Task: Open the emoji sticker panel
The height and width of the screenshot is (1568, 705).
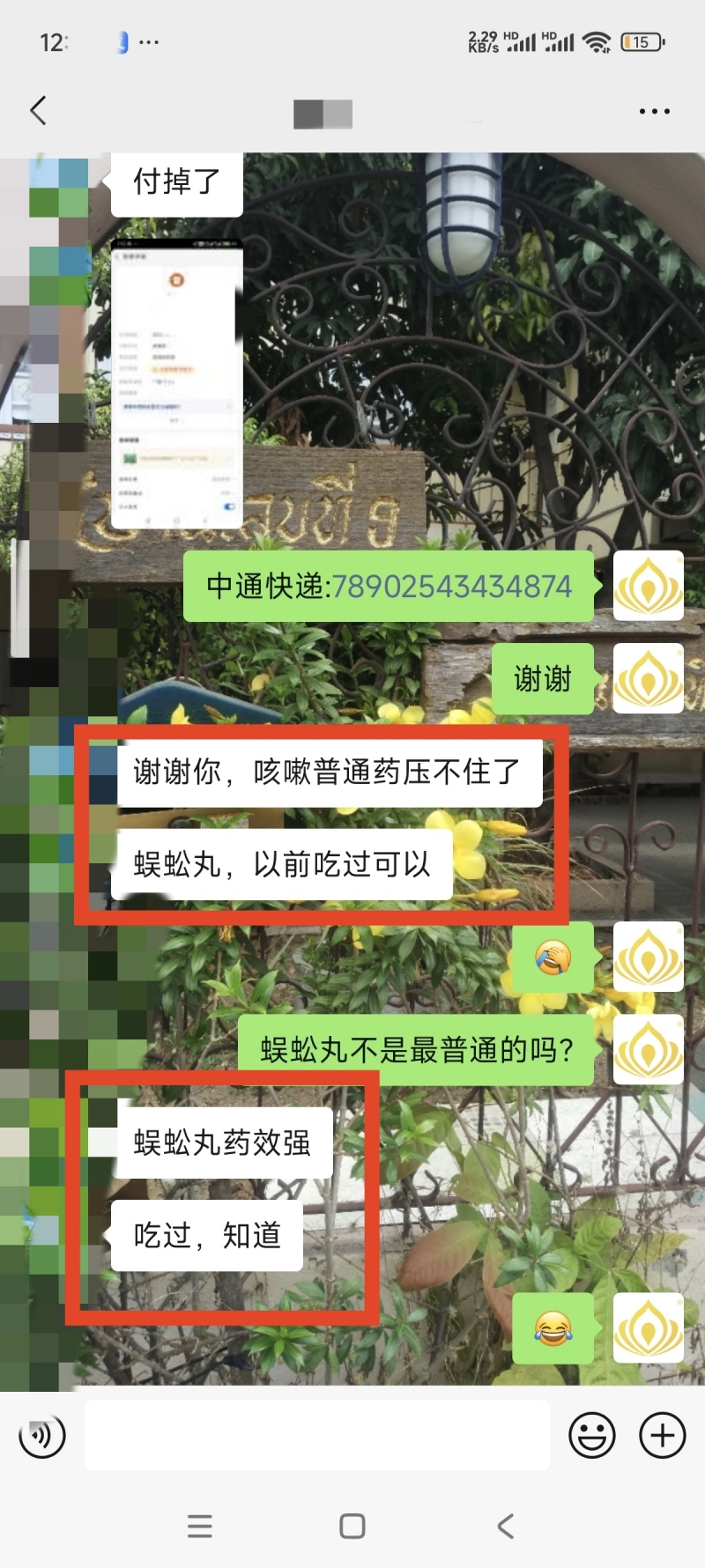Action: tap(591, 1436)
